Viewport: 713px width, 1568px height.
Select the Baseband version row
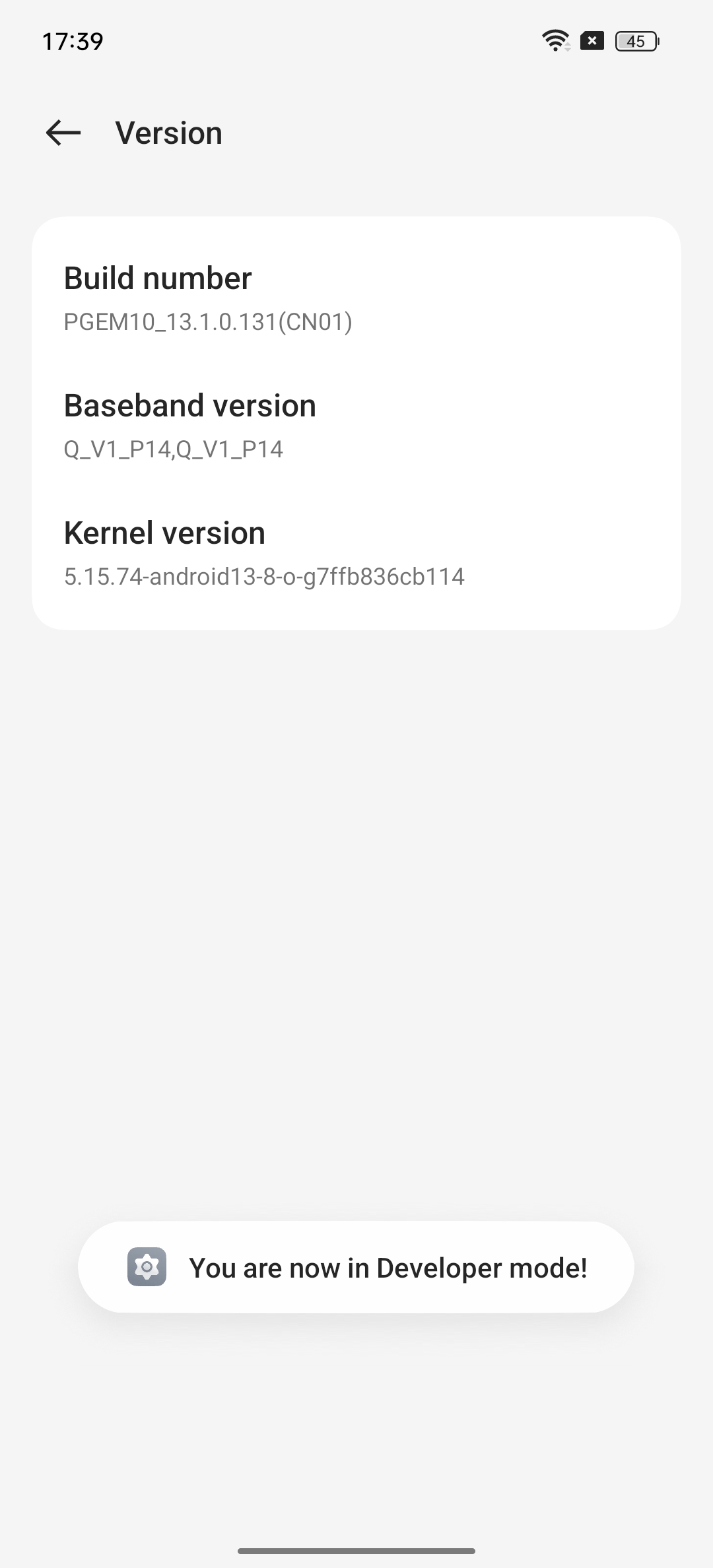(356, 424)
